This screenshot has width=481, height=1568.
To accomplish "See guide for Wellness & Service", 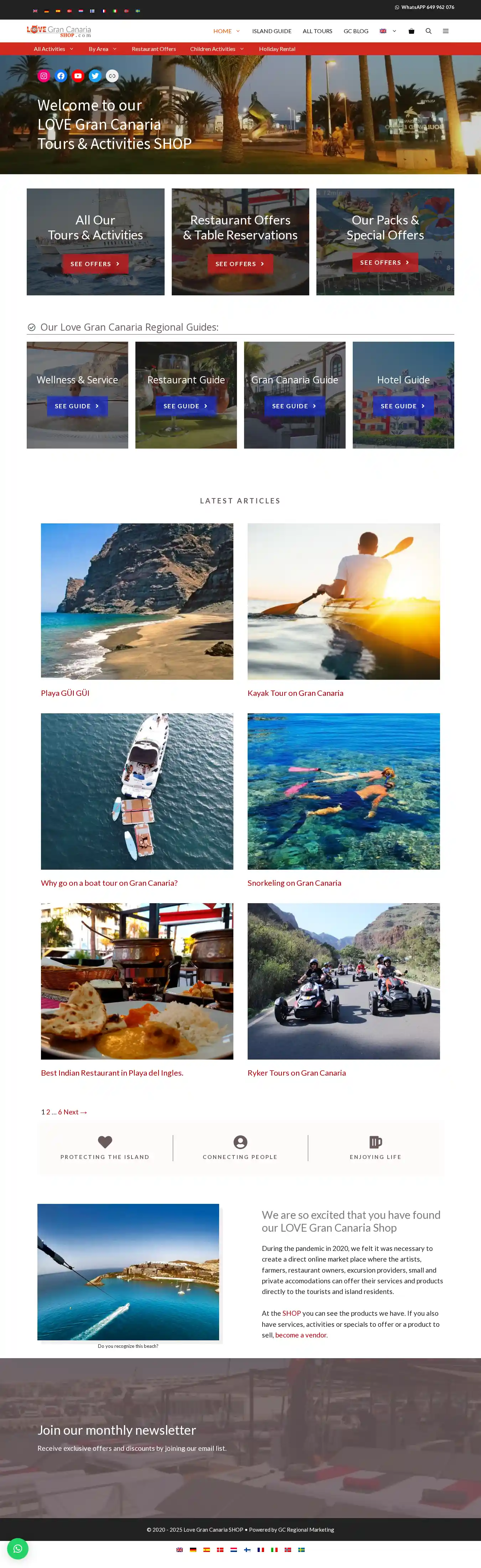I will (x=77, y=406).
